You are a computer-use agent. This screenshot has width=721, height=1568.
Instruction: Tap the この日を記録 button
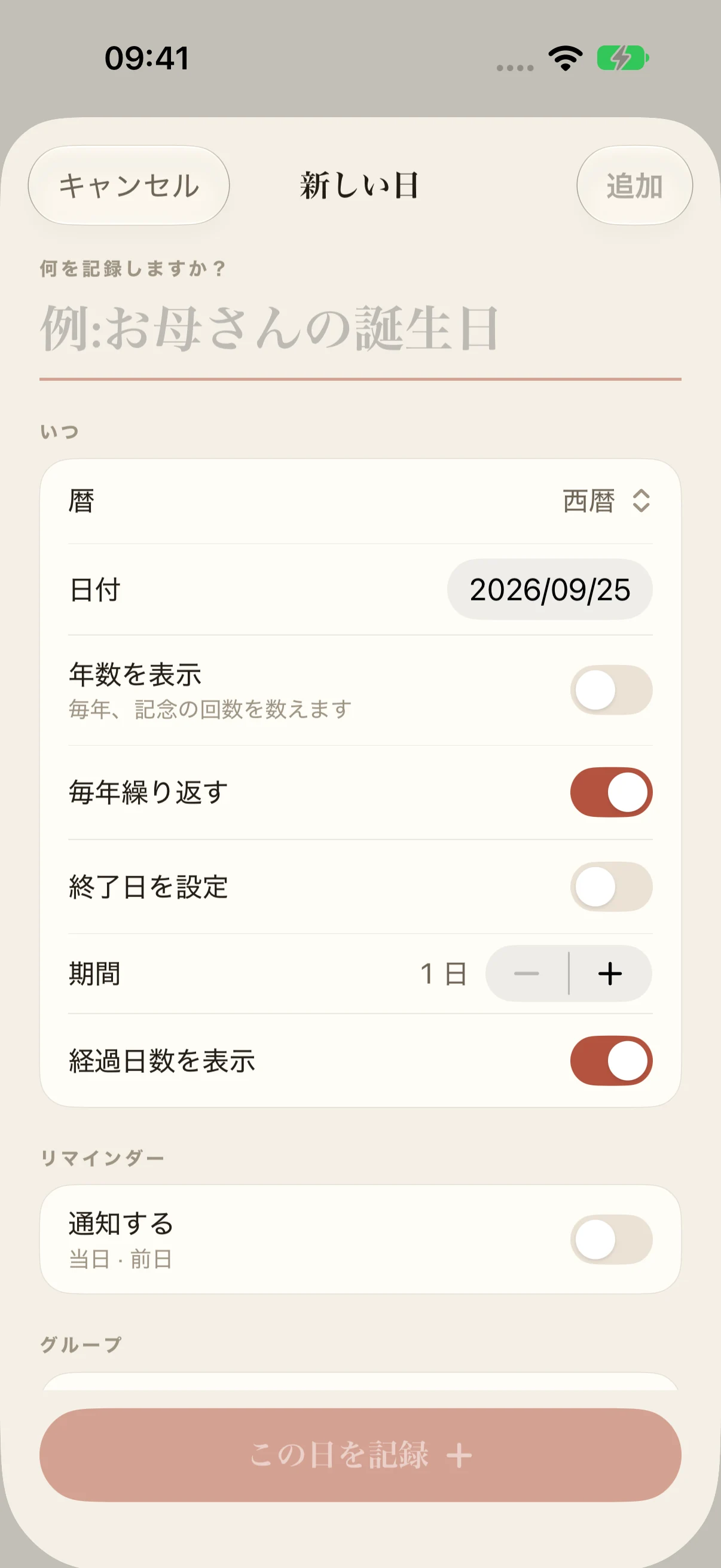[360, 1455]
